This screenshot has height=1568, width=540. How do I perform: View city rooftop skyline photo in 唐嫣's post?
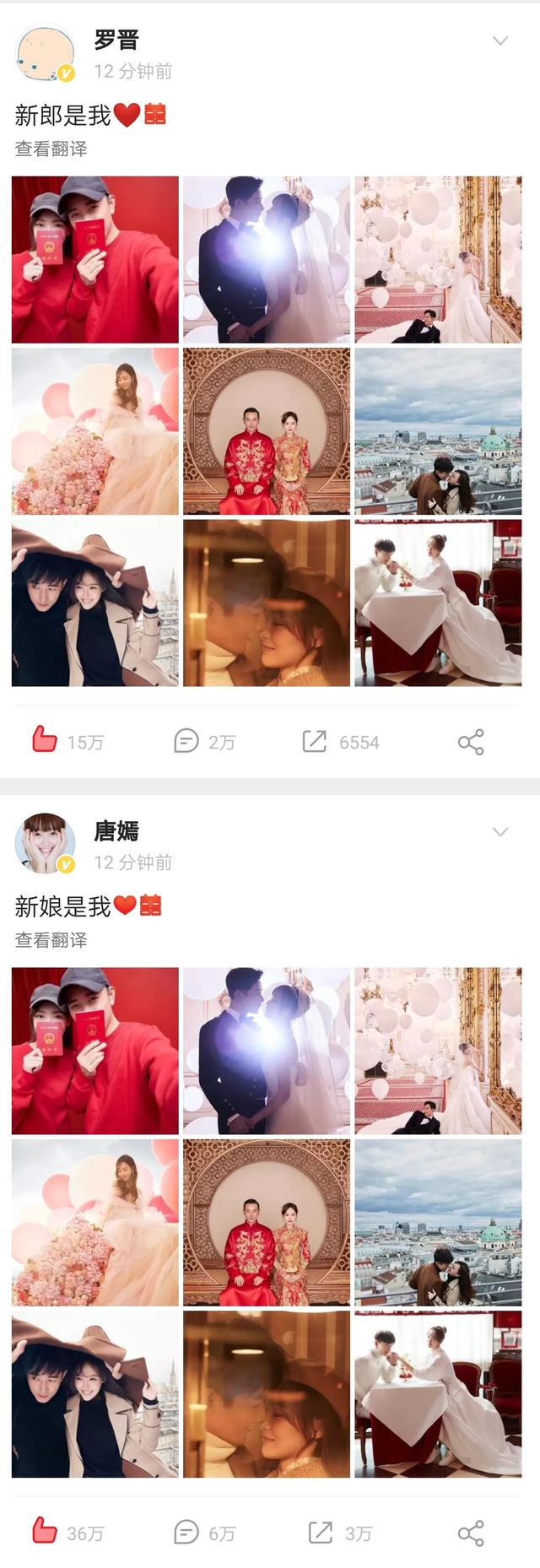tap(438, 1223)
